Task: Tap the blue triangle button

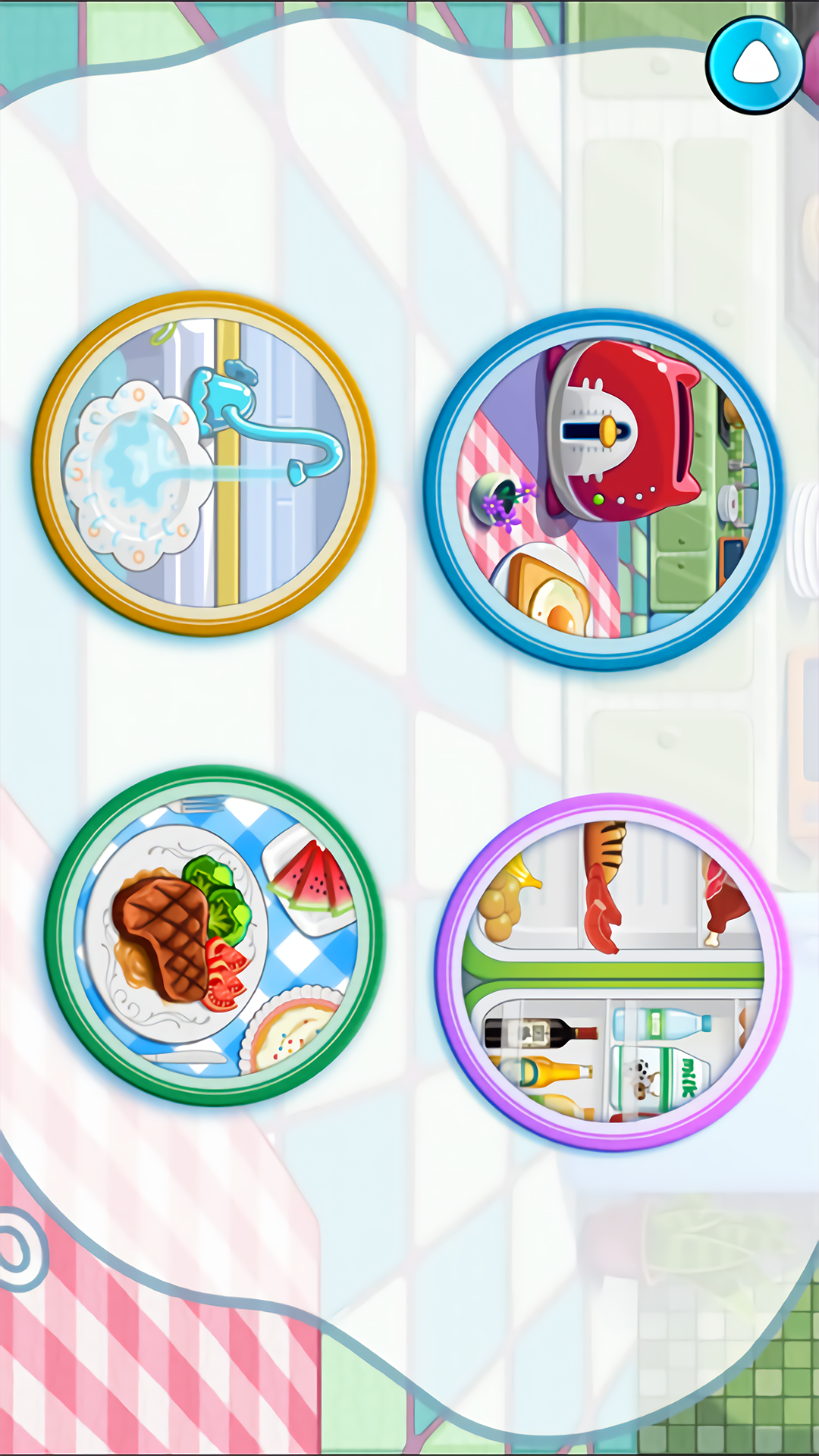Action: click(x=755, y=64)
